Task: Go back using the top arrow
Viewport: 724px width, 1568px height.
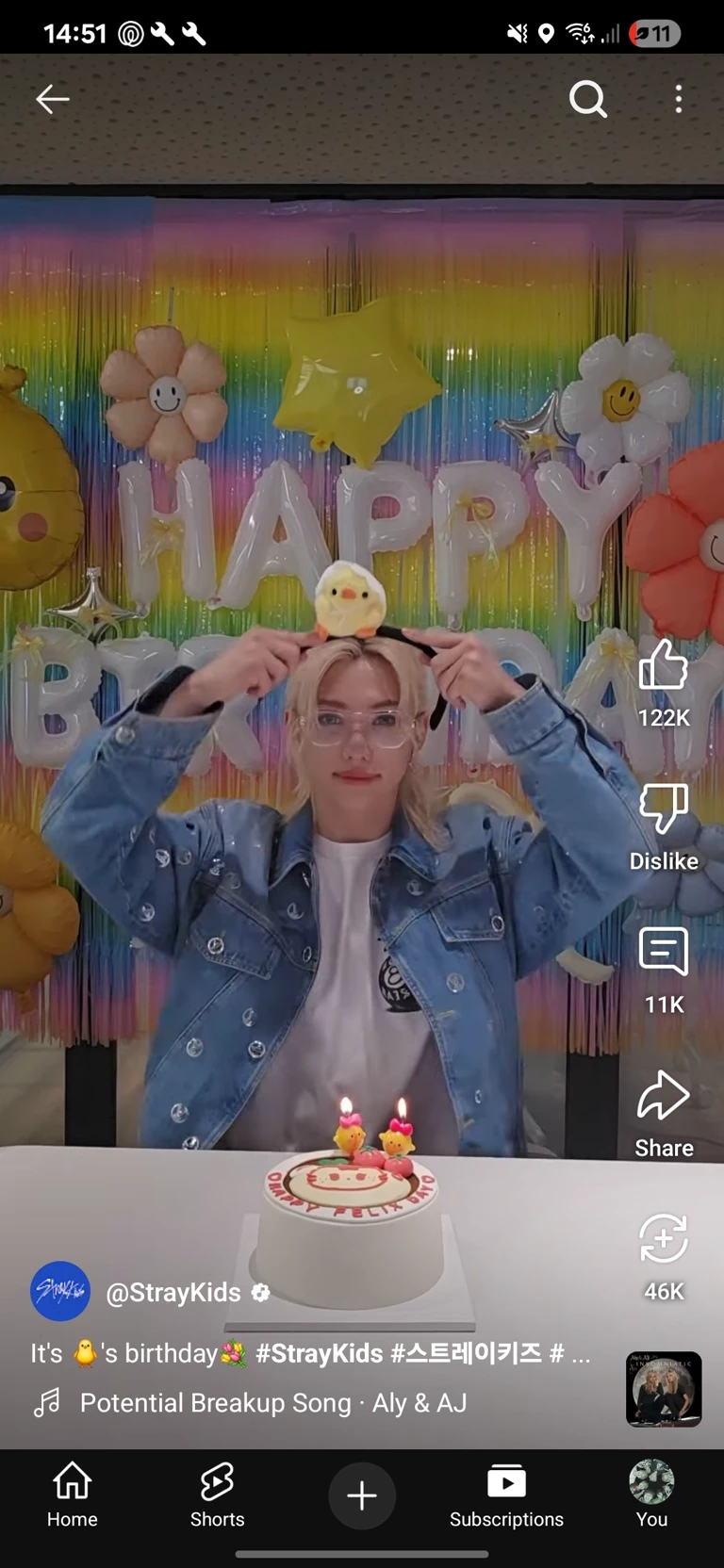Action: (53, 99)
